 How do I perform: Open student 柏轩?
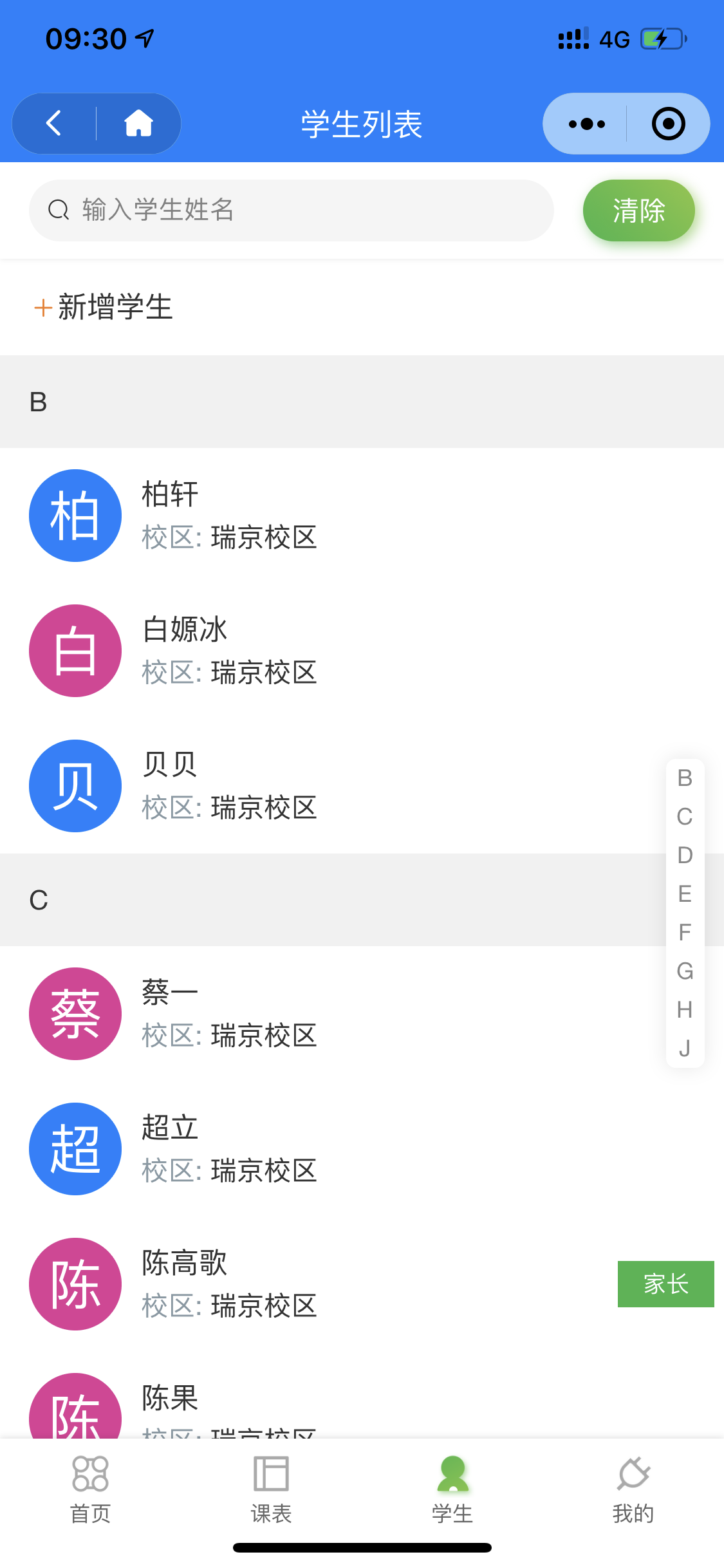[362, 516]
